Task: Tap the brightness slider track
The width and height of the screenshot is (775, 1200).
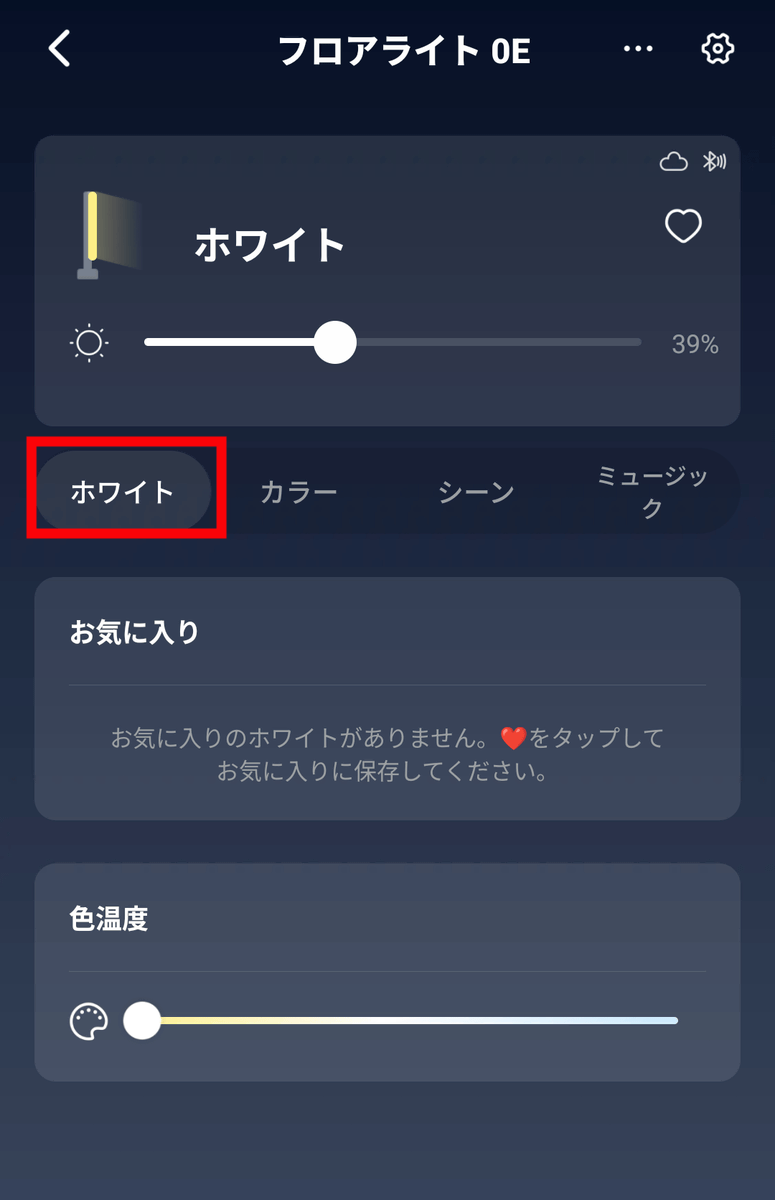Action: [392, 343]
